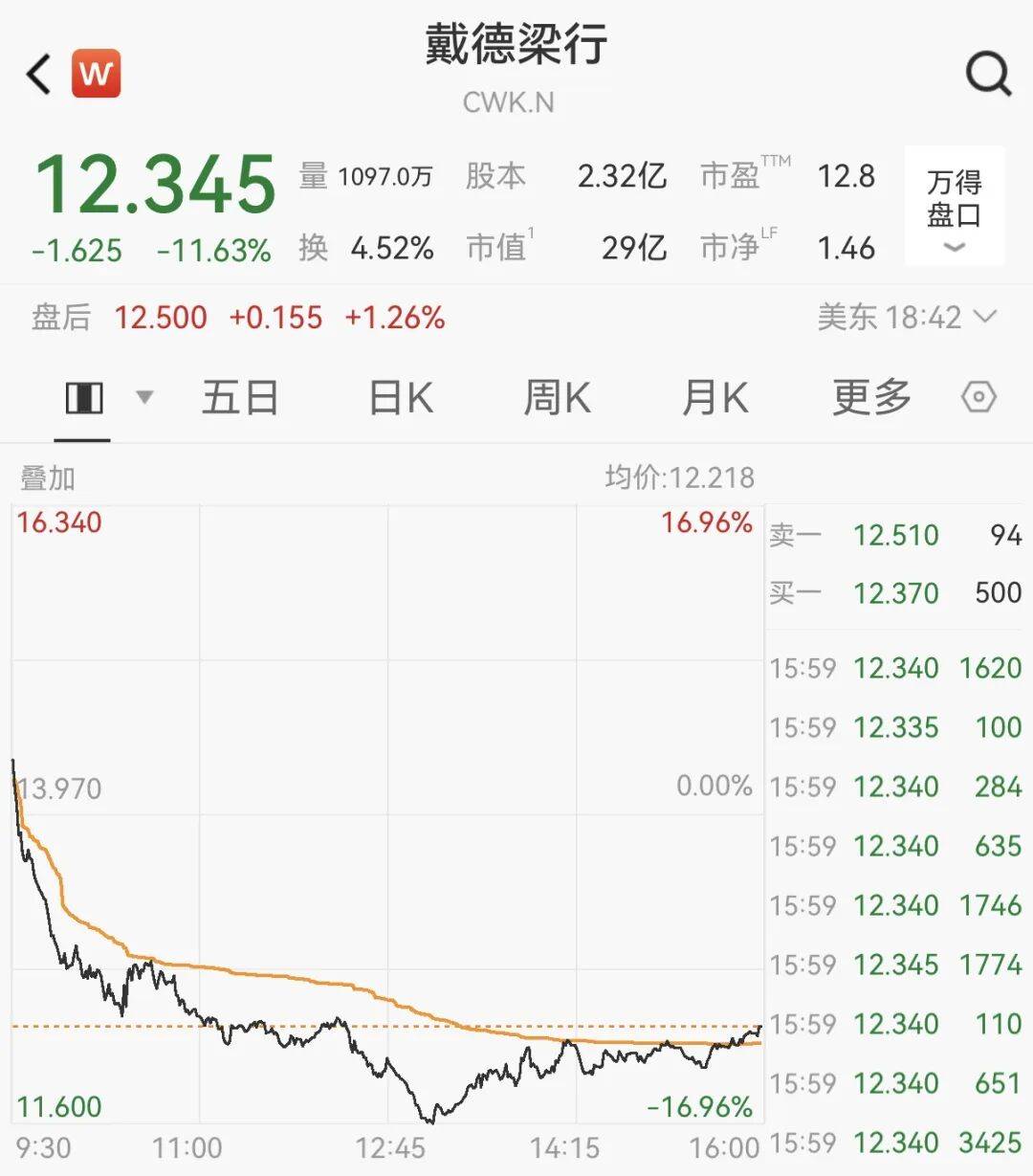Open the 更多 chart options
Screen dimensions: 1033x1176
pos(871,398)
